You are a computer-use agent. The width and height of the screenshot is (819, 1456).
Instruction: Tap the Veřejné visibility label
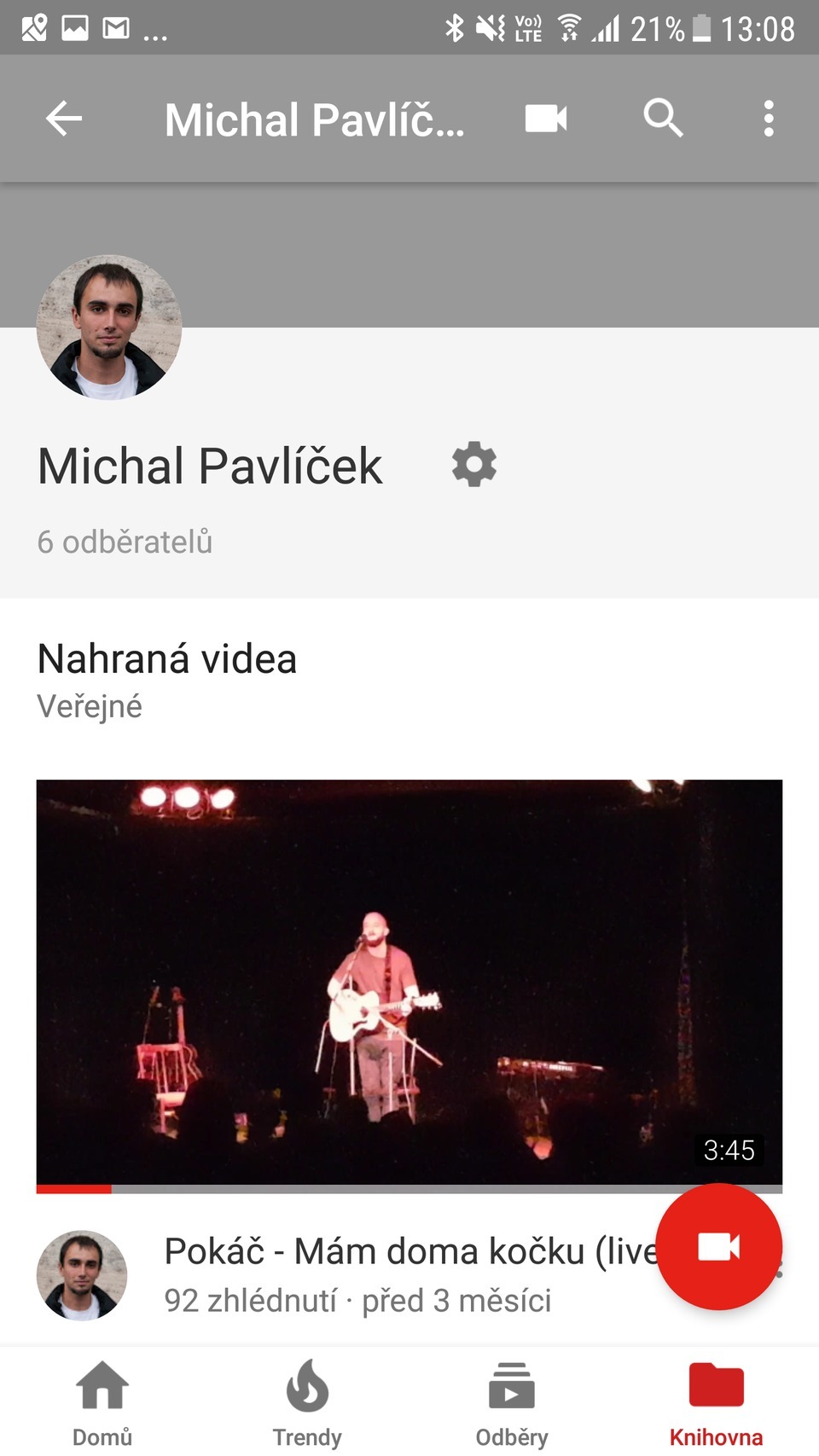click(89, 705)
